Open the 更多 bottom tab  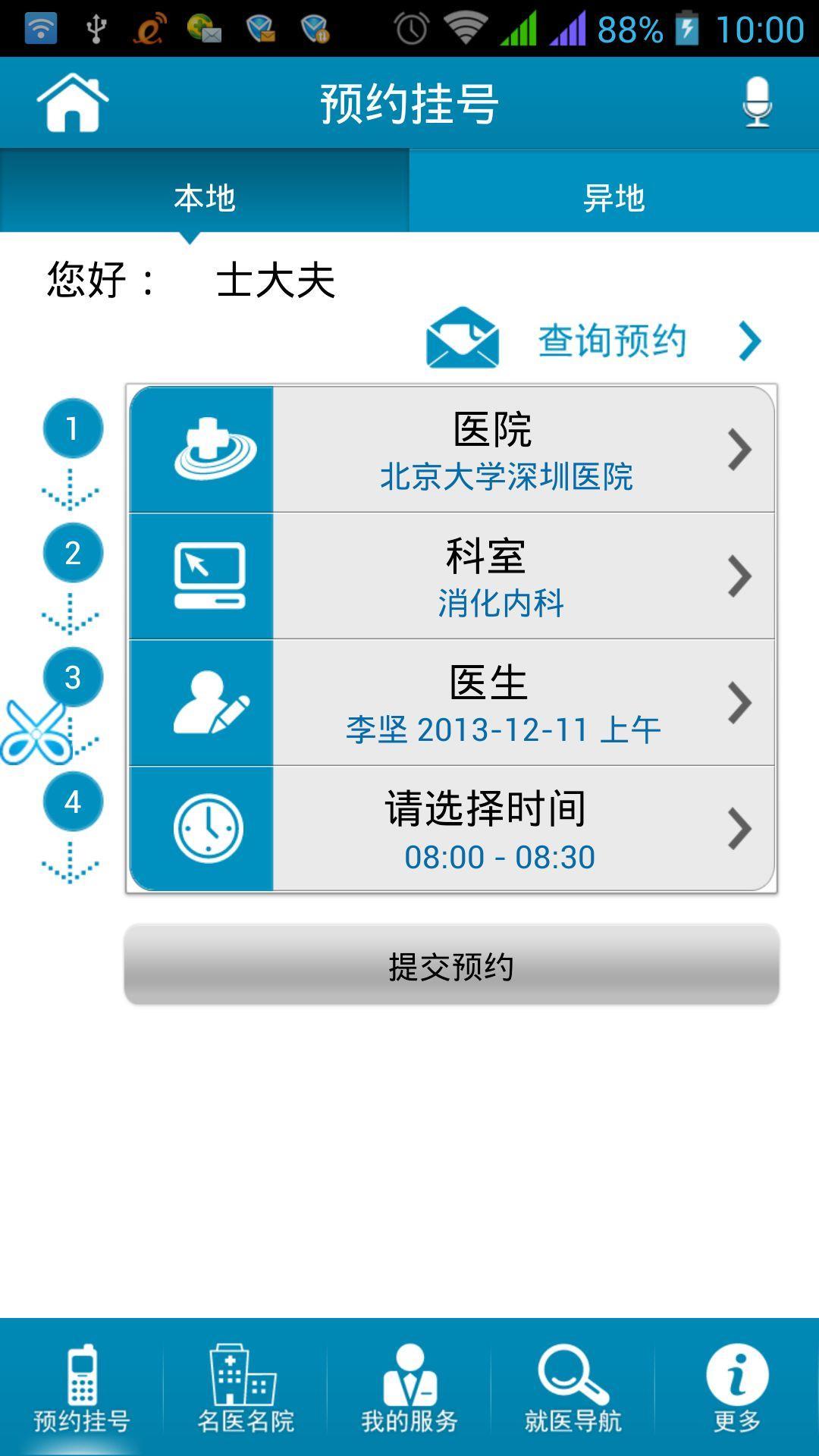click(737, 1388)
